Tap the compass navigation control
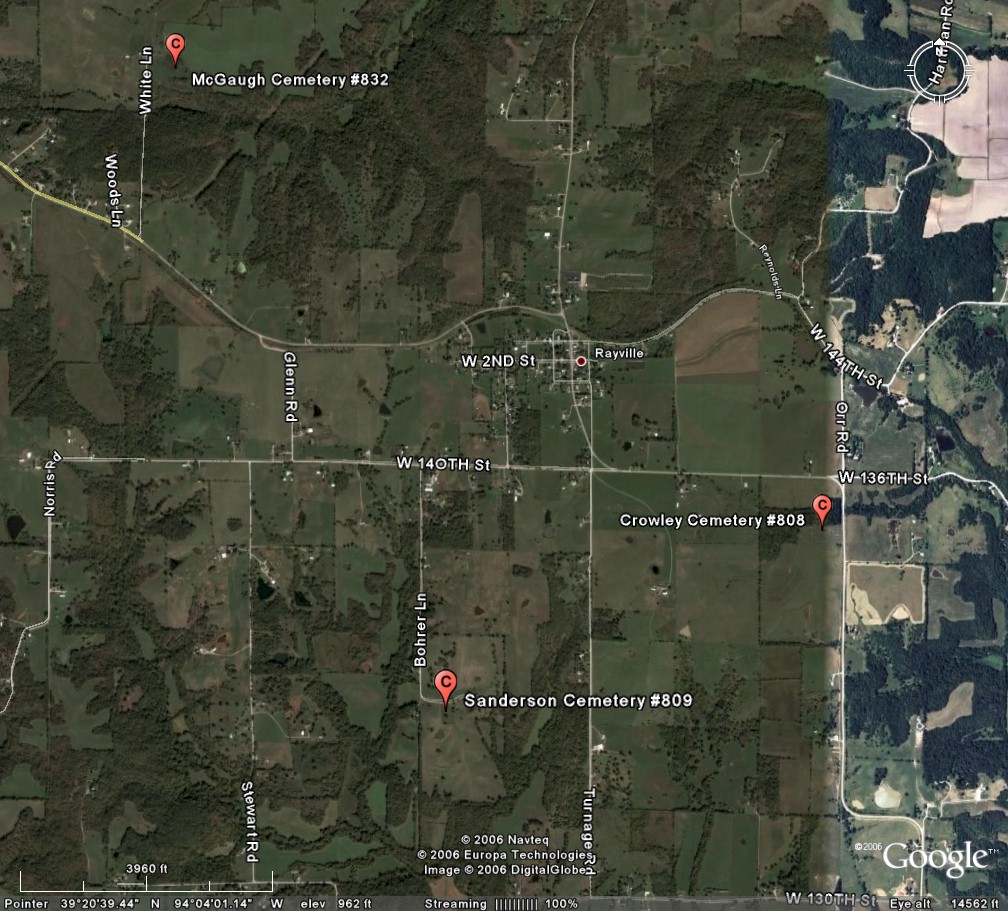This screenshot has width=1008, height=911. (940, 69)
